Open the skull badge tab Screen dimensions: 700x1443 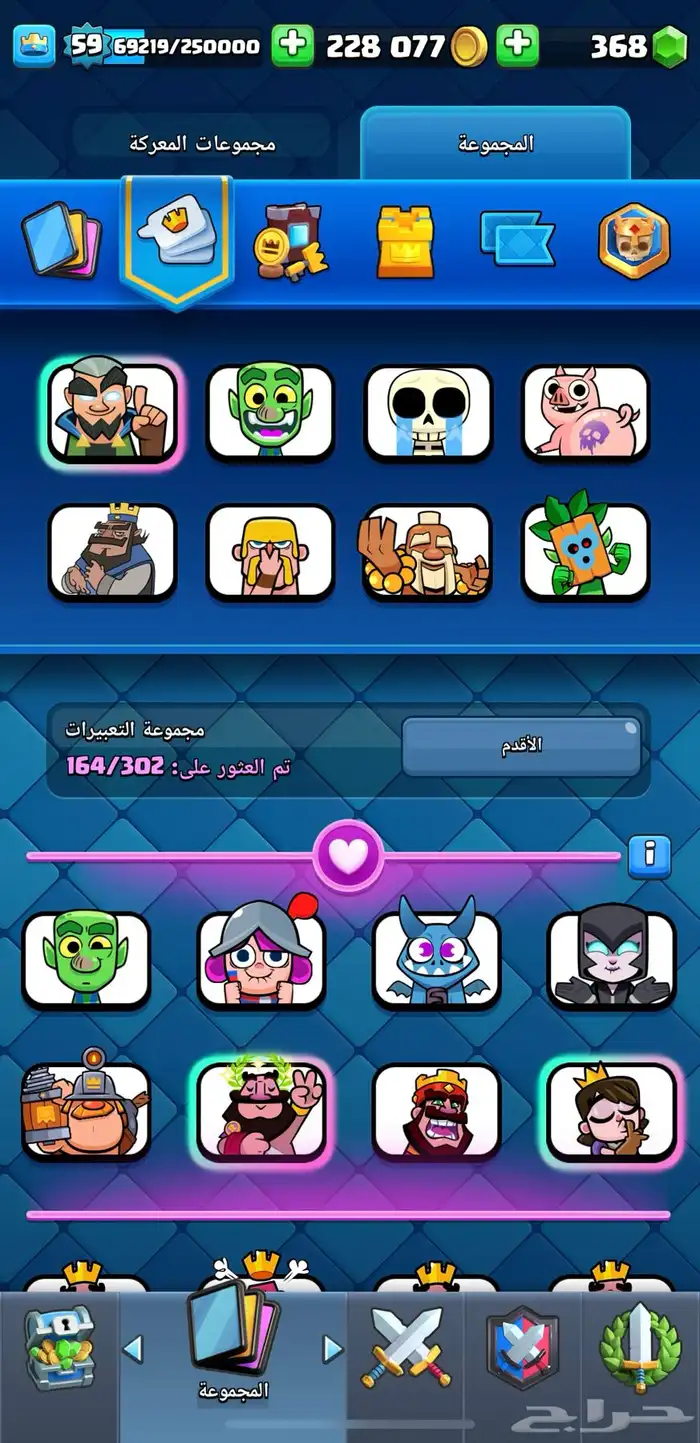point(634,241)
